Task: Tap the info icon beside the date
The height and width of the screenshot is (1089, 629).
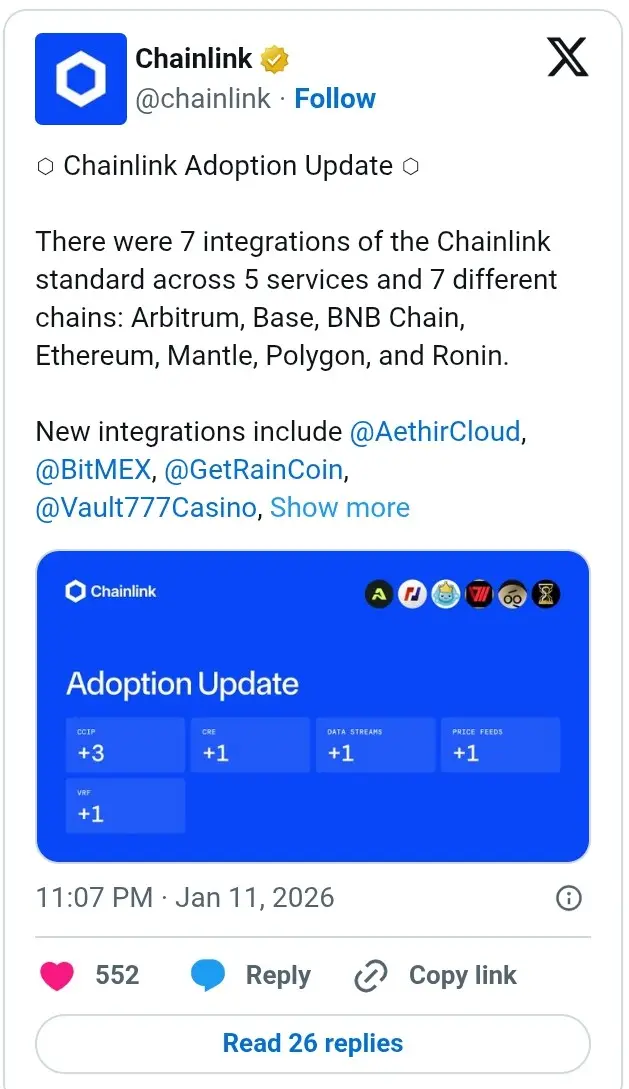Action: [x=568, y=897]
